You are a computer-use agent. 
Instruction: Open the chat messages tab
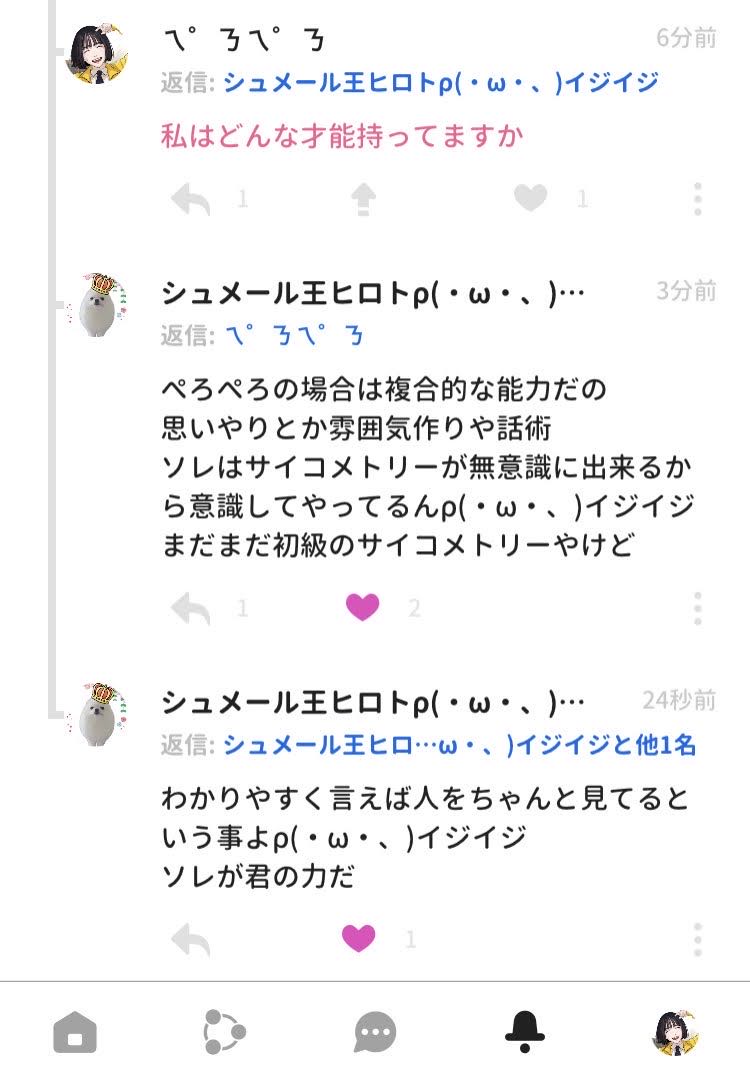(375, 1032)
